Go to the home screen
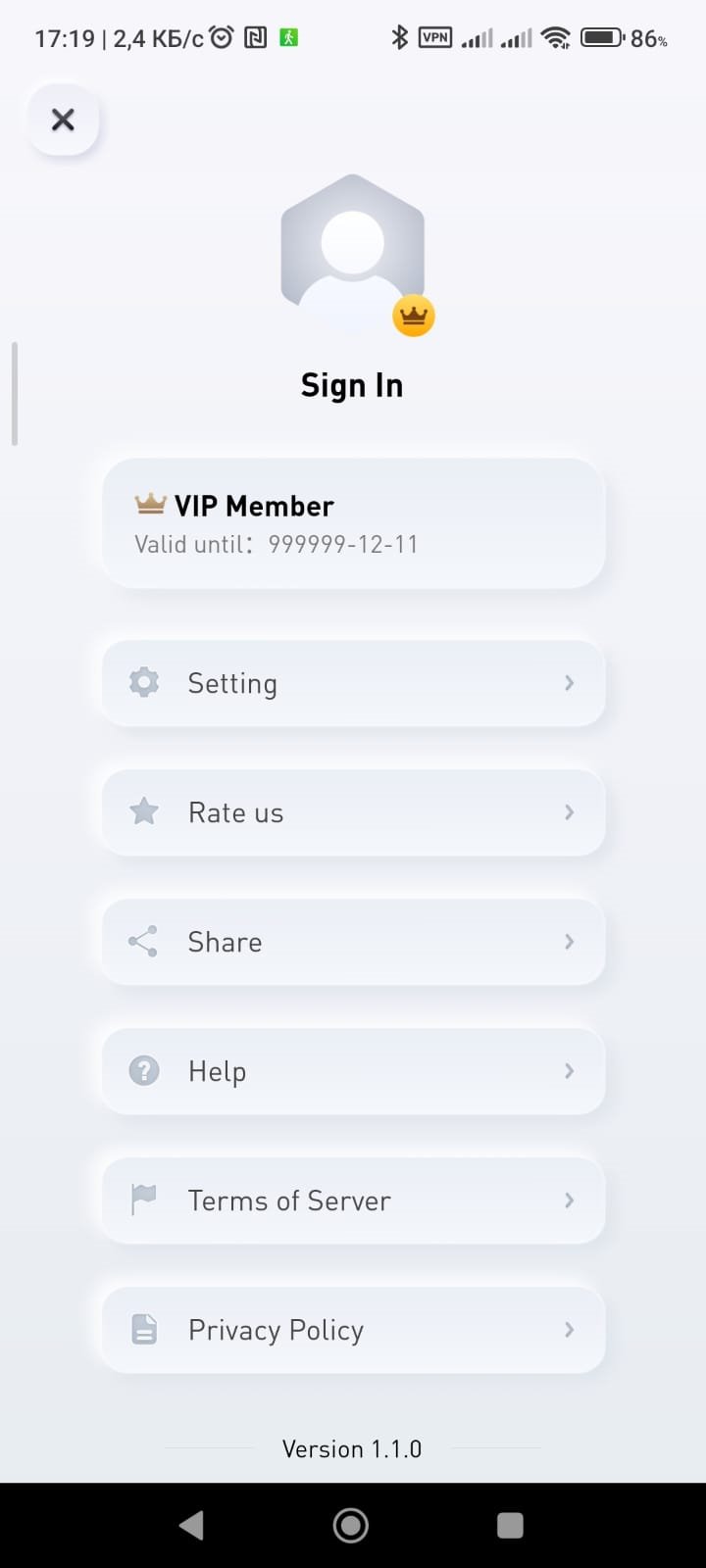 tap(351, 1525)
